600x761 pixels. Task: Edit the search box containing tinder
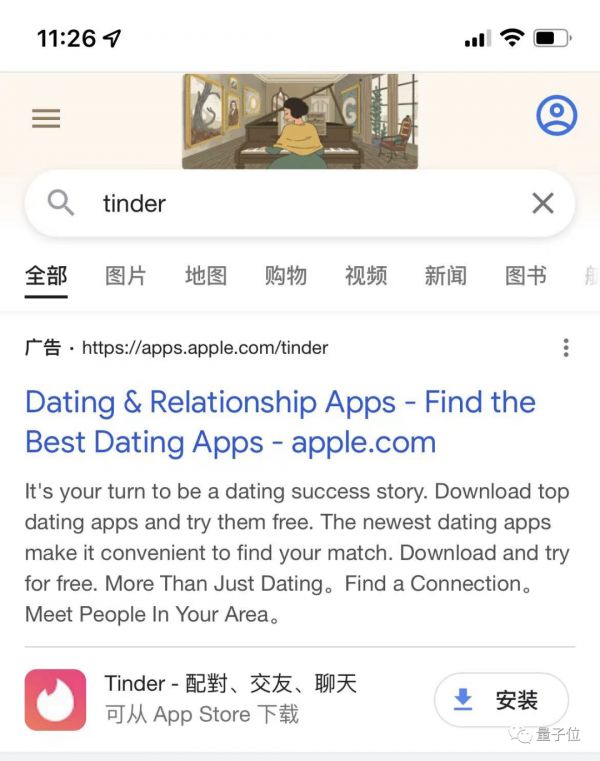pyautogui.click(x=300, y=204)
